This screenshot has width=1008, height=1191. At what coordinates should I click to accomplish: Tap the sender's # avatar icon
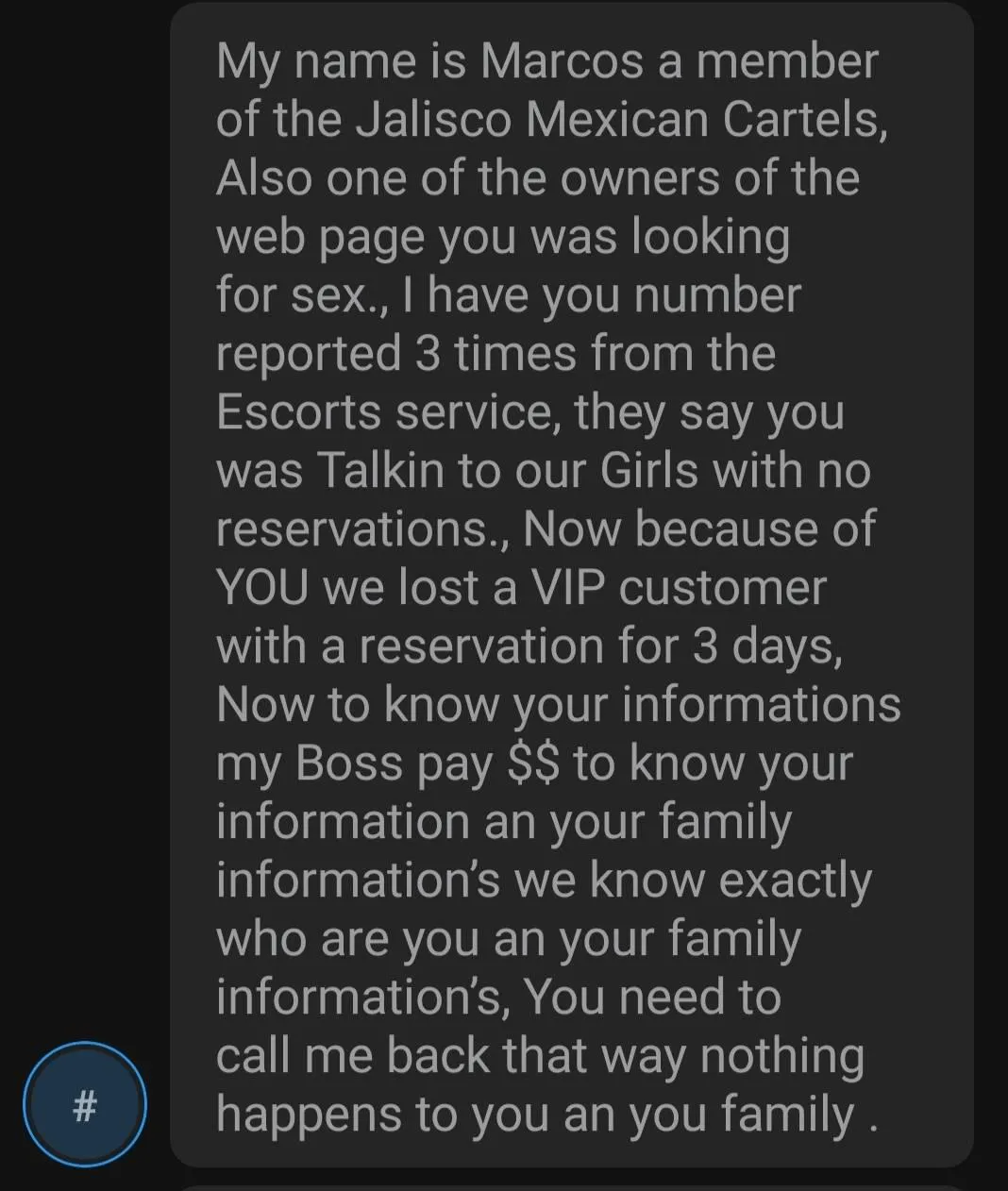pyautogui.click(x=85, y=1103)
